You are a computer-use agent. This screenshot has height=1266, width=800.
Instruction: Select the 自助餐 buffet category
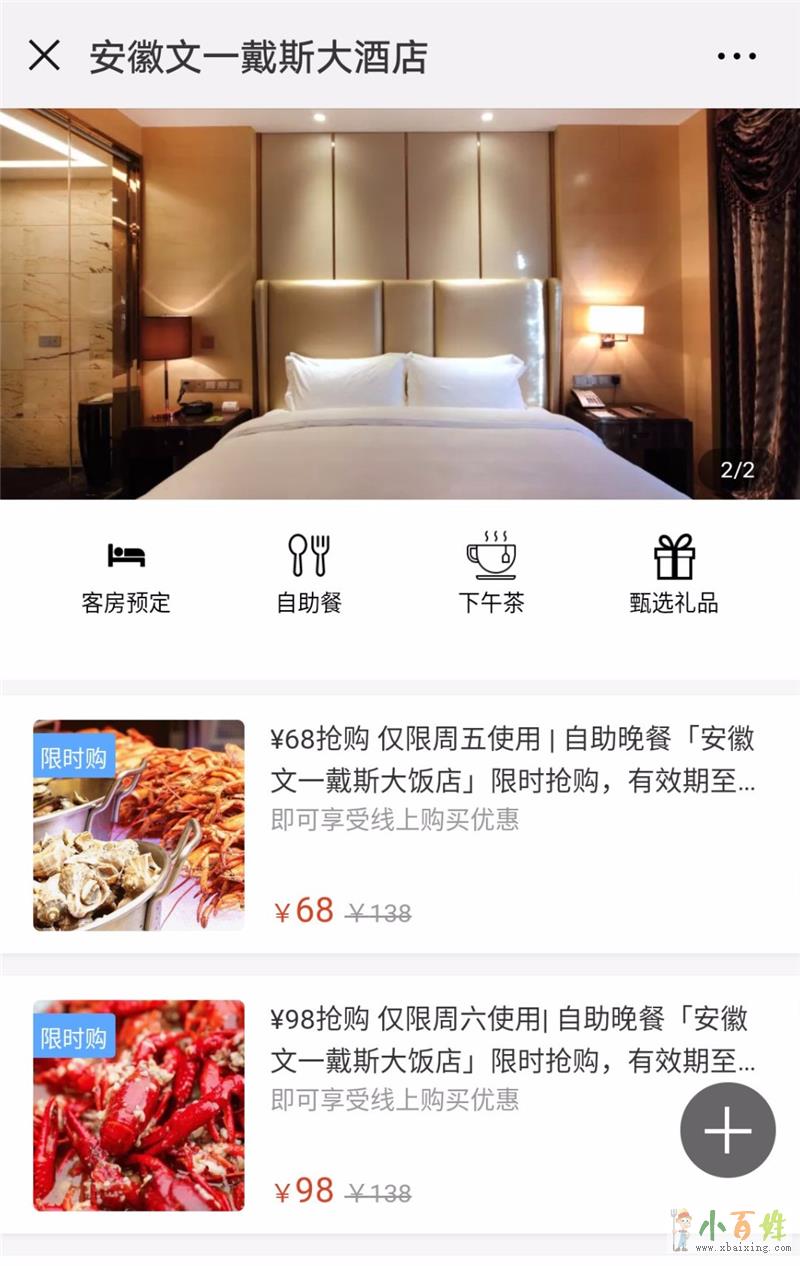309,575
